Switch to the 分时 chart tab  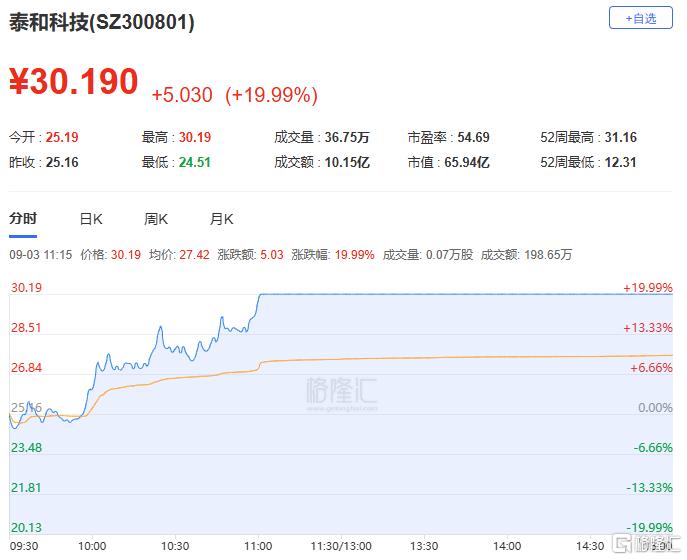coord(23,218)
